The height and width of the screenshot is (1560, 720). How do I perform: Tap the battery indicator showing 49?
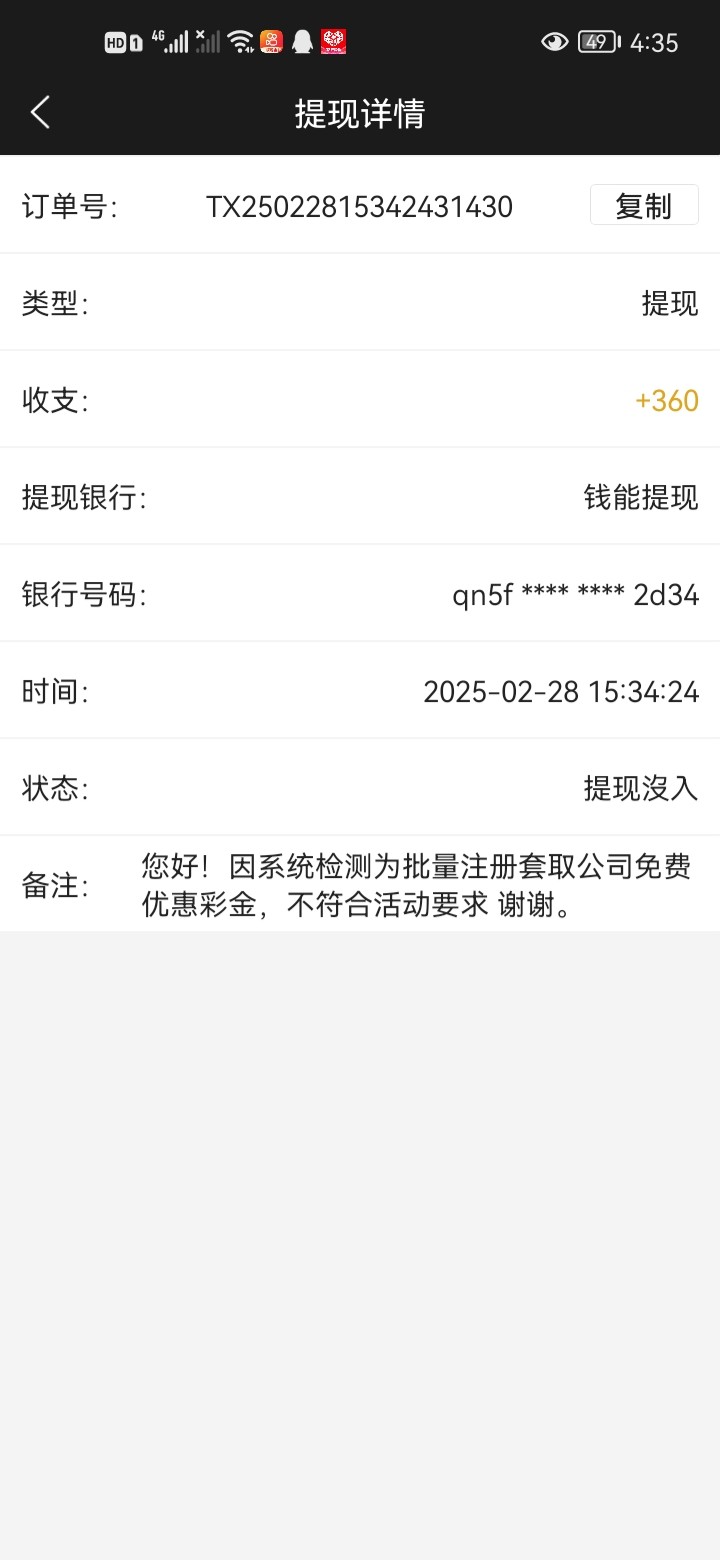click(x=596, y=41)
